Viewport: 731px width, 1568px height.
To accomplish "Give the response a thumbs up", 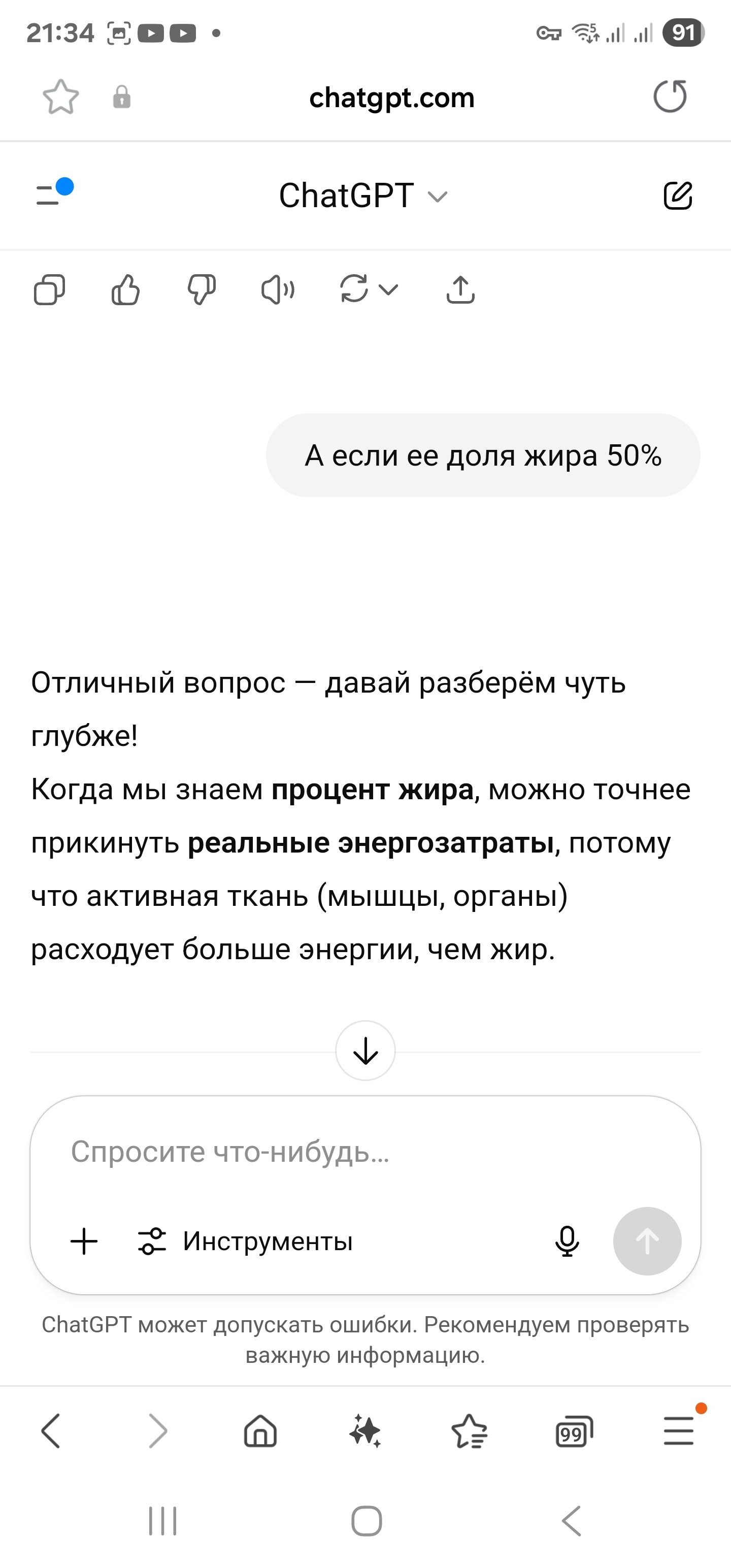I will pyautogui.click(x=125, y=289).
